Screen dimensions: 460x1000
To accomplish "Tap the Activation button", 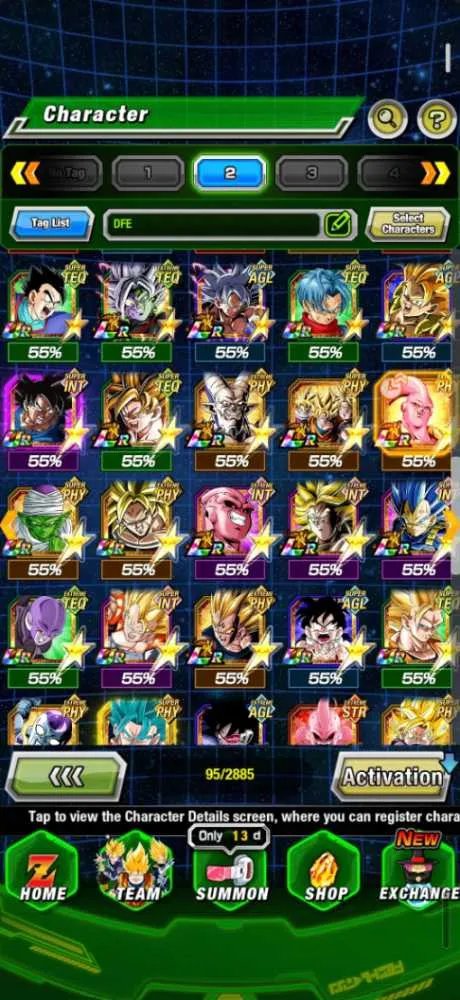I will click(x=392, y=776).
